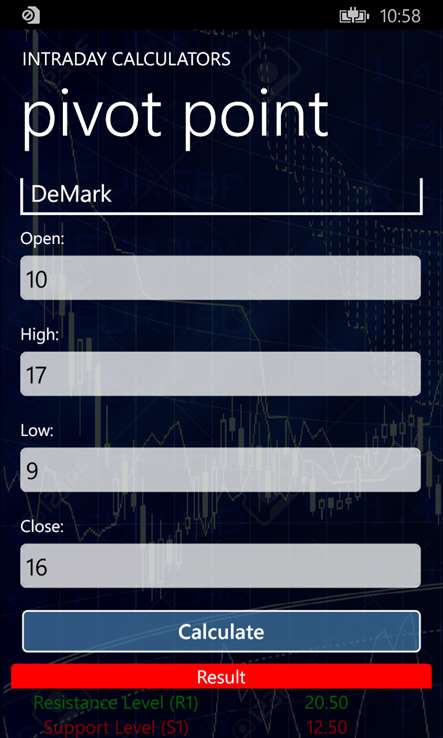
Task: Tap the Calculate button
Action: (221, 632)
